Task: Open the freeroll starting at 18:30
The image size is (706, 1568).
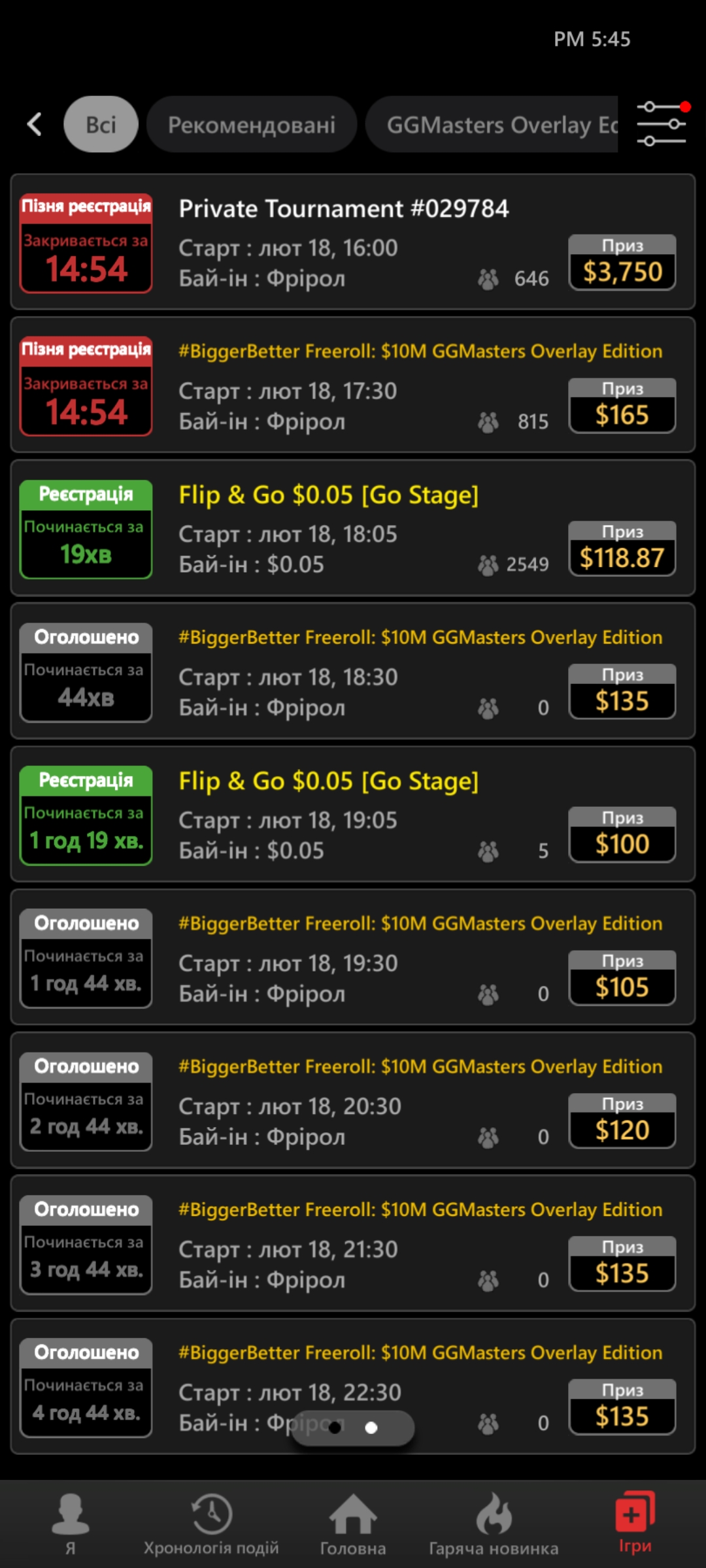Action: pos(353,671)
